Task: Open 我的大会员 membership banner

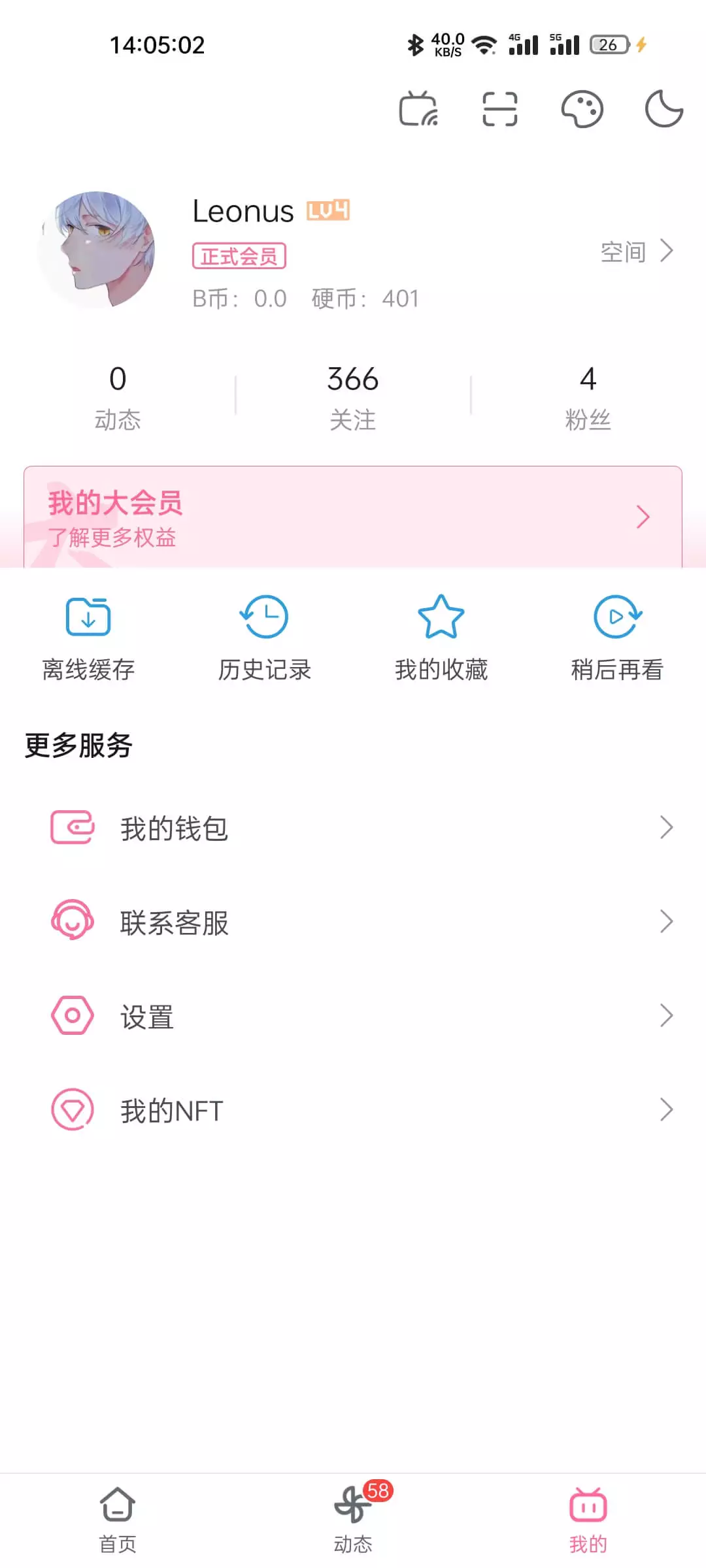Action: click(x=353, y=517)
